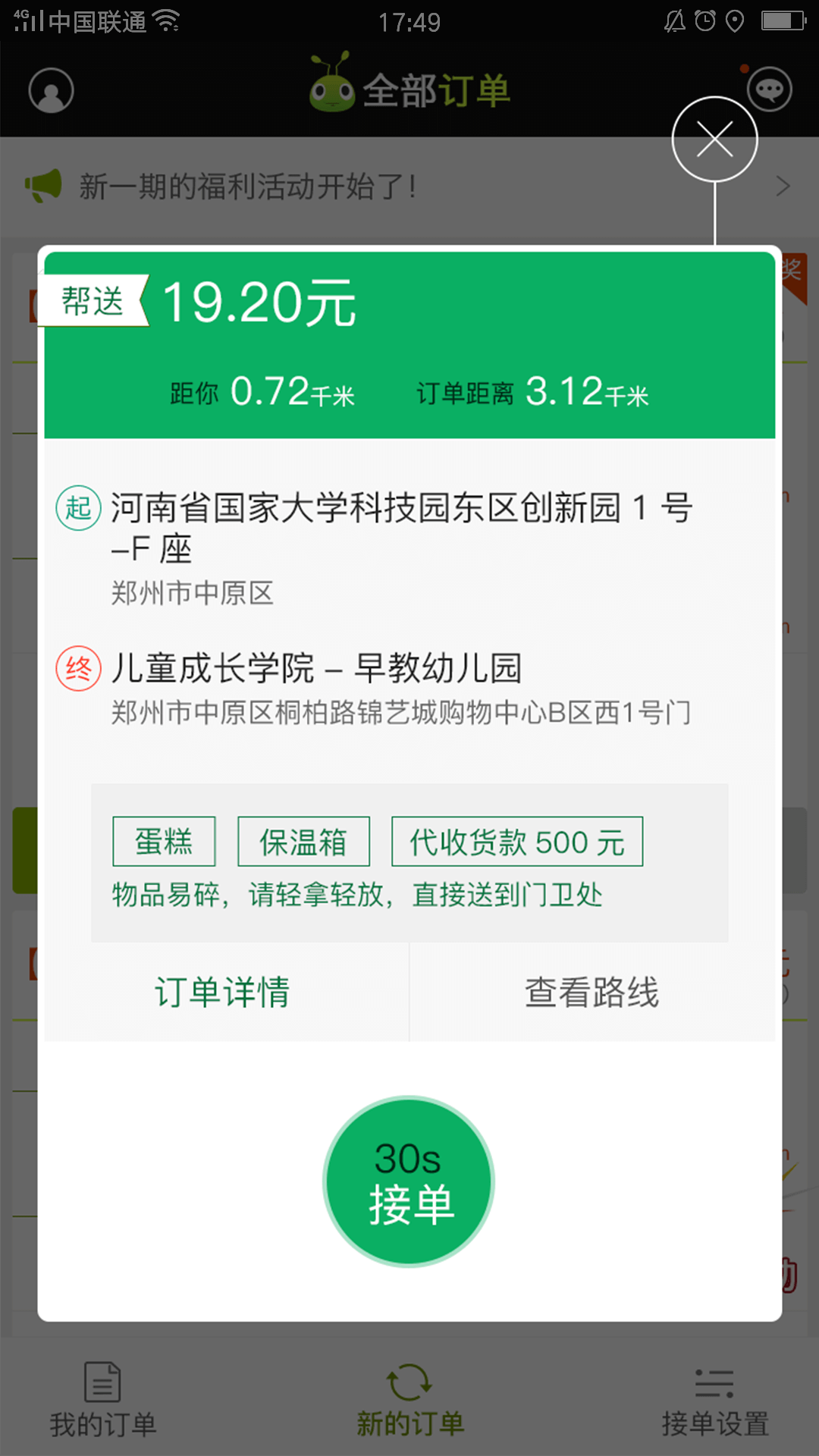Switch to 我的订单 tab
819x1456 pixels.
click(103, 1400)
